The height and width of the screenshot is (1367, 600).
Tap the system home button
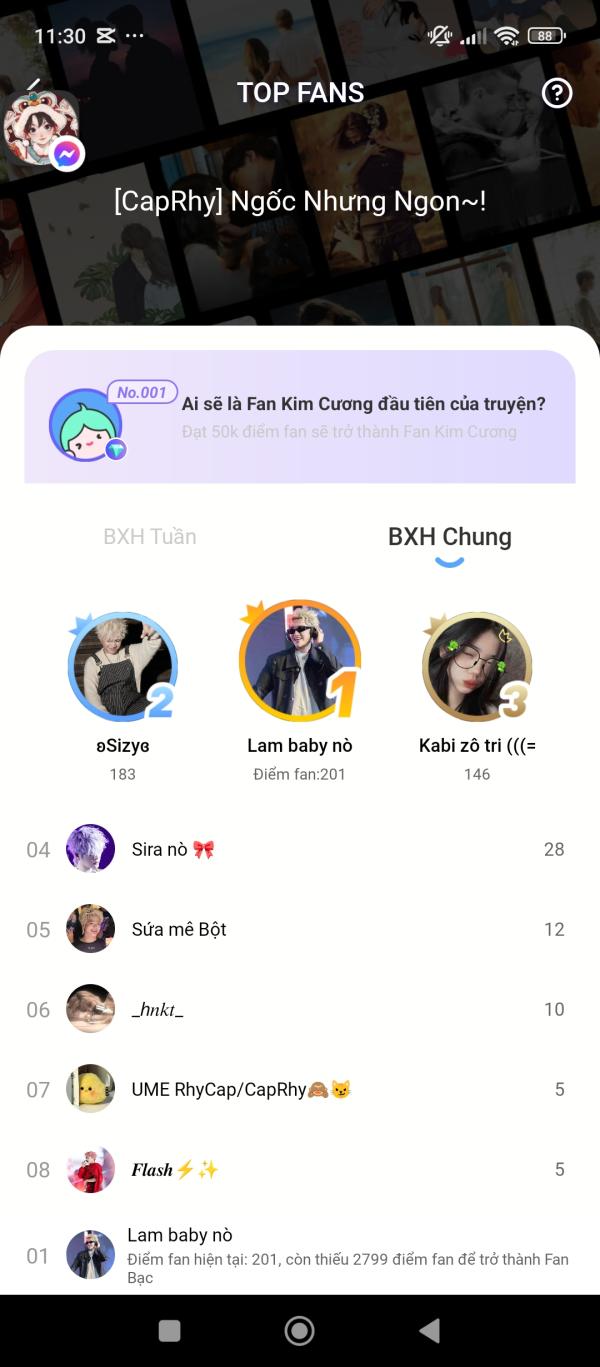coord(299,1331)
